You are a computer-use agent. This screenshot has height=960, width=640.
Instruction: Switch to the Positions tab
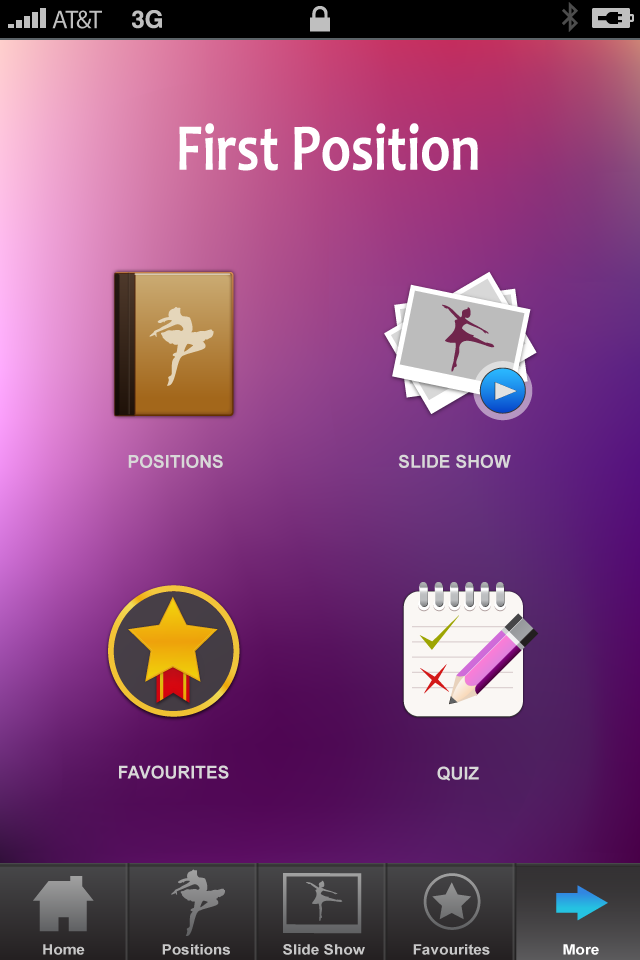point(195,912)
